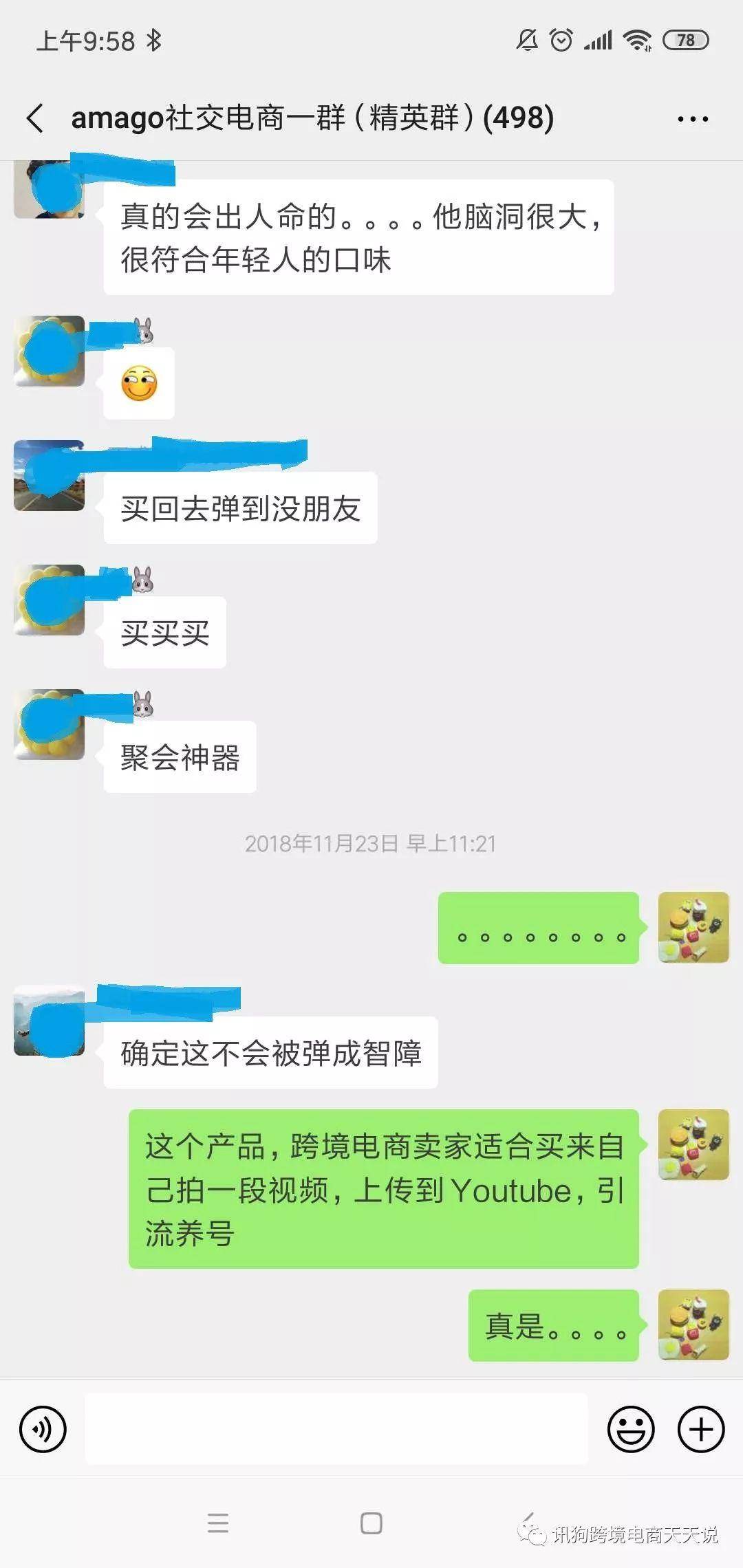
Task: Open the group chat overflow menu
Action: 692,119
